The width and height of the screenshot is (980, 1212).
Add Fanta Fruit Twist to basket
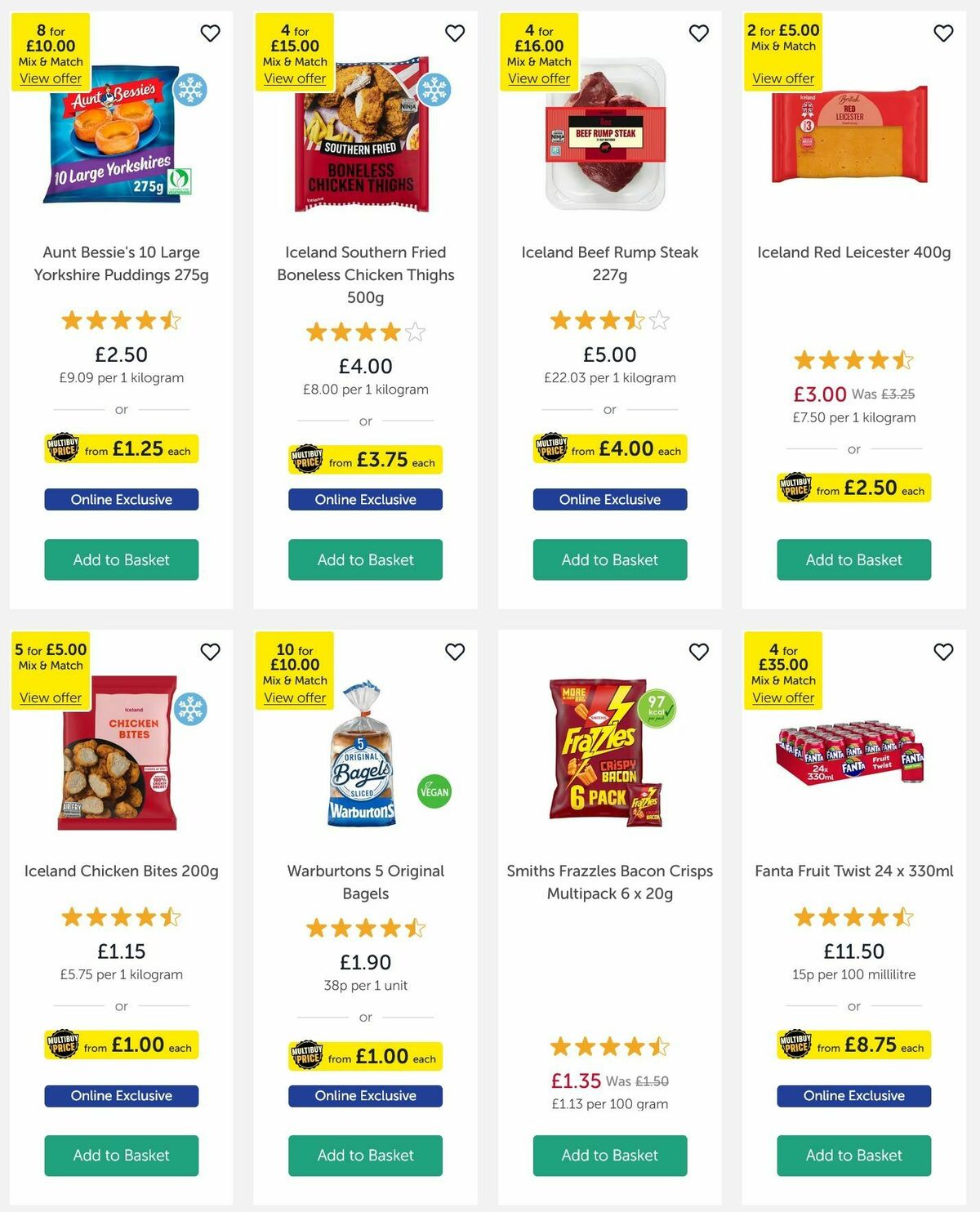[x=853, y=1156]
